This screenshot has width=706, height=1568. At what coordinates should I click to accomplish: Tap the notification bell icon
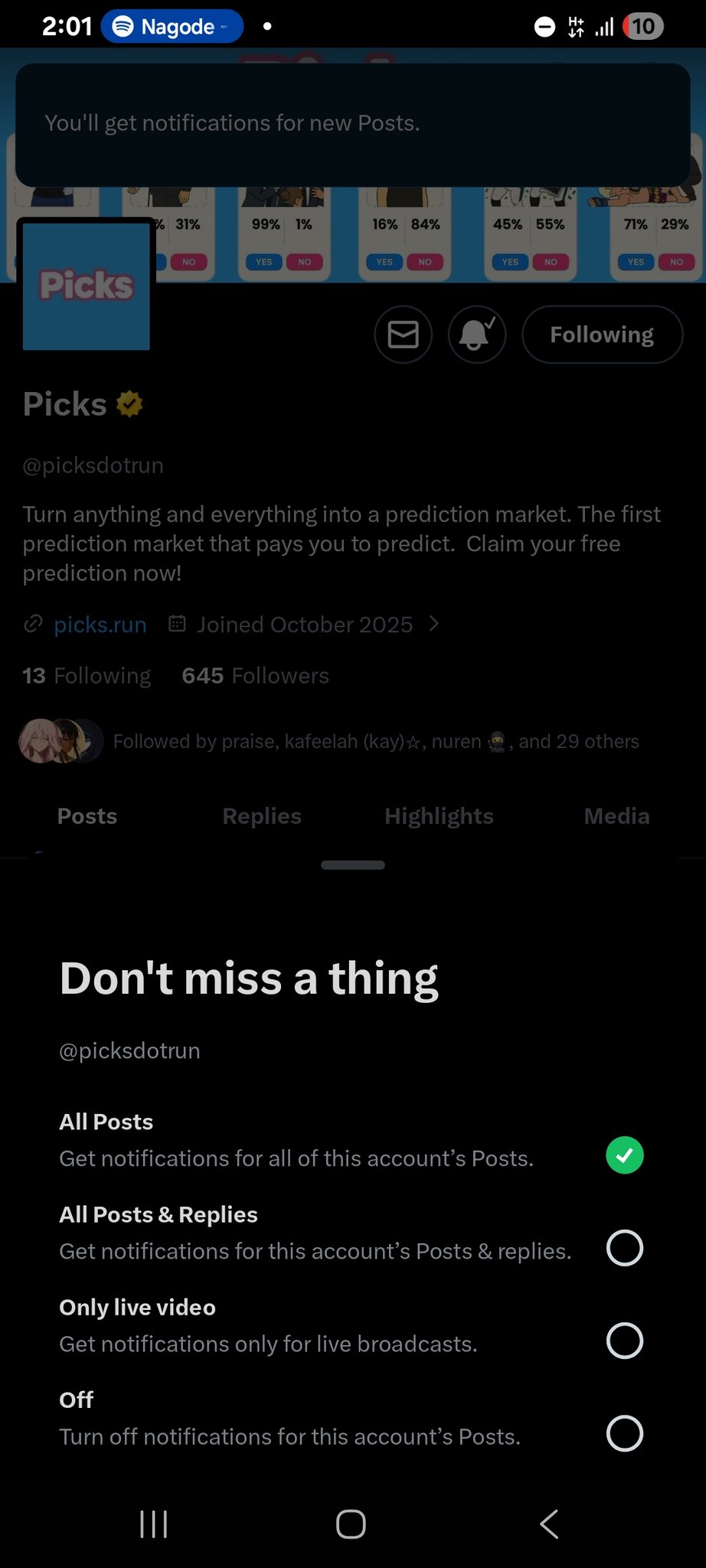(476, 335)
